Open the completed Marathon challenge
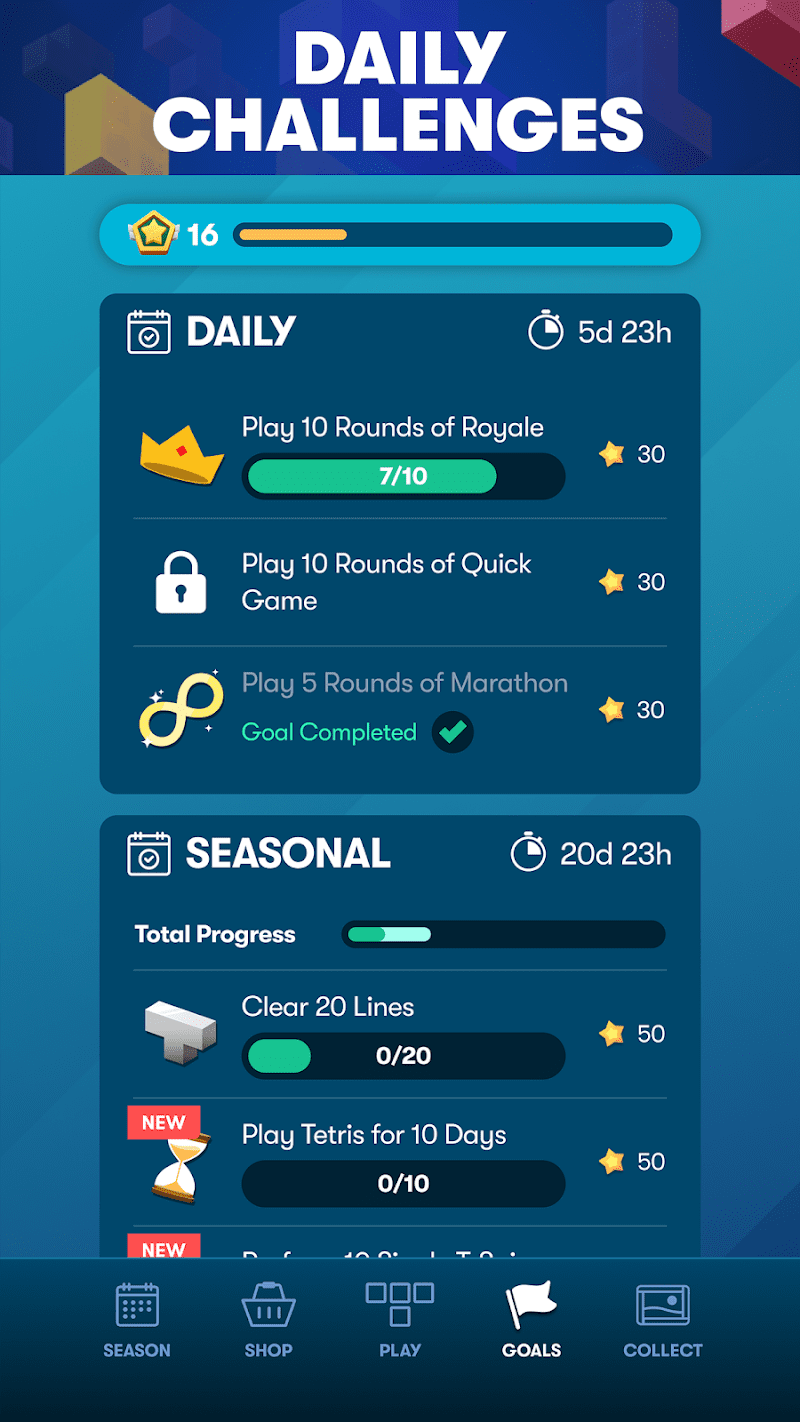Screen dimensions: 800x1422 (x=400, y=709)
